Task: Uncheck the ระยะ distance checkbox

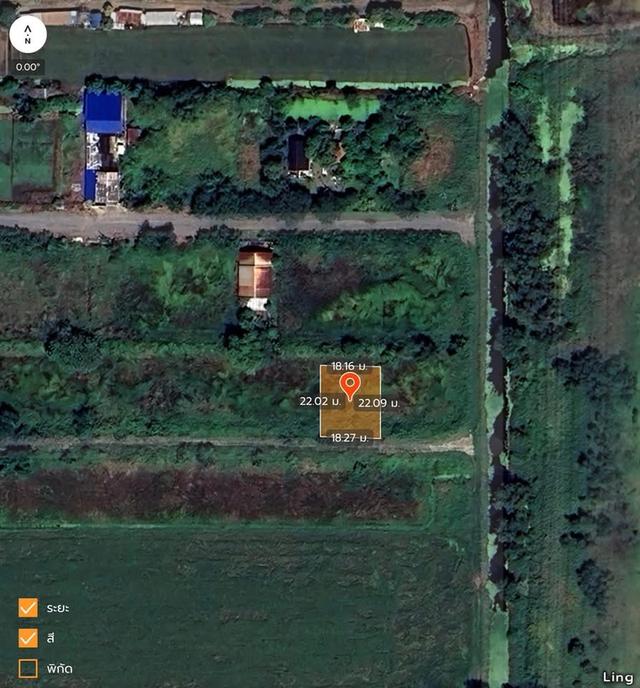Action: [x=28, y=608]
